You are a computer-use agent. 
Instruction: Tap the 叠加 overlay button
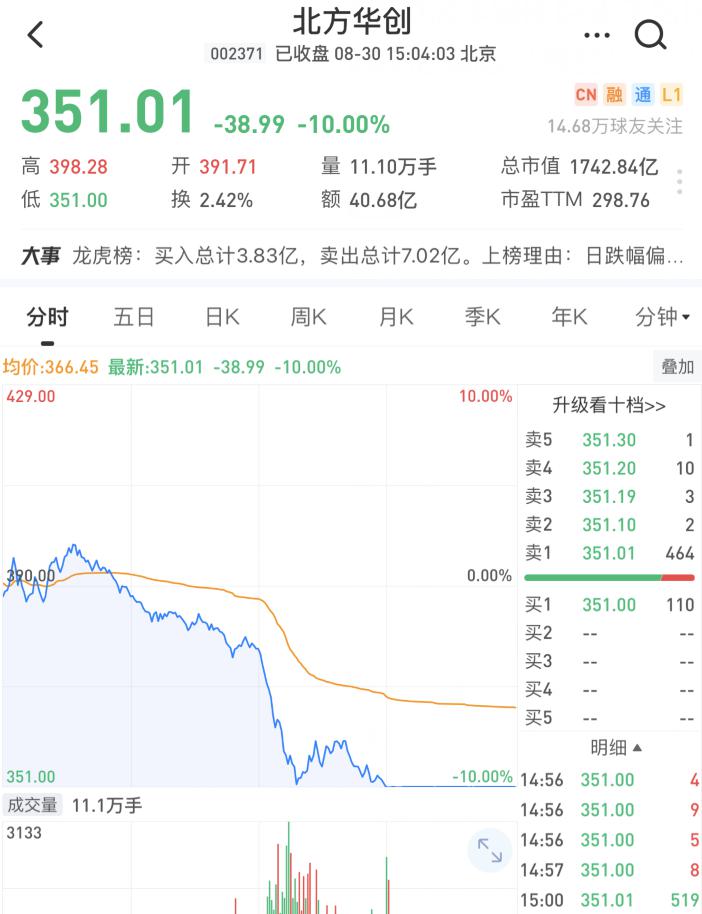click(677, 367)
